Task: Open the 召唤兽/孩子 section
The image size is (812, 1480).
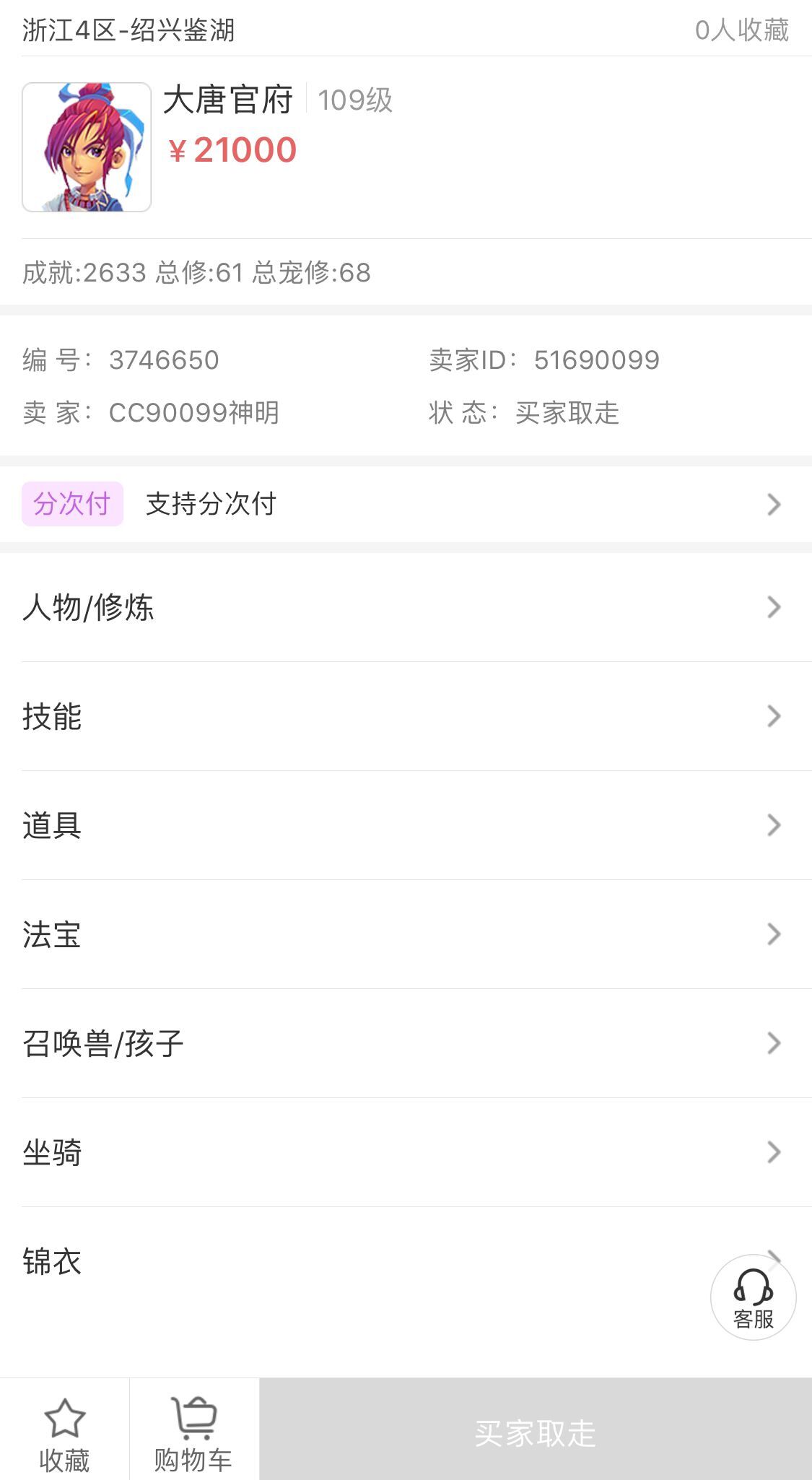Action: pos(406,1045)
